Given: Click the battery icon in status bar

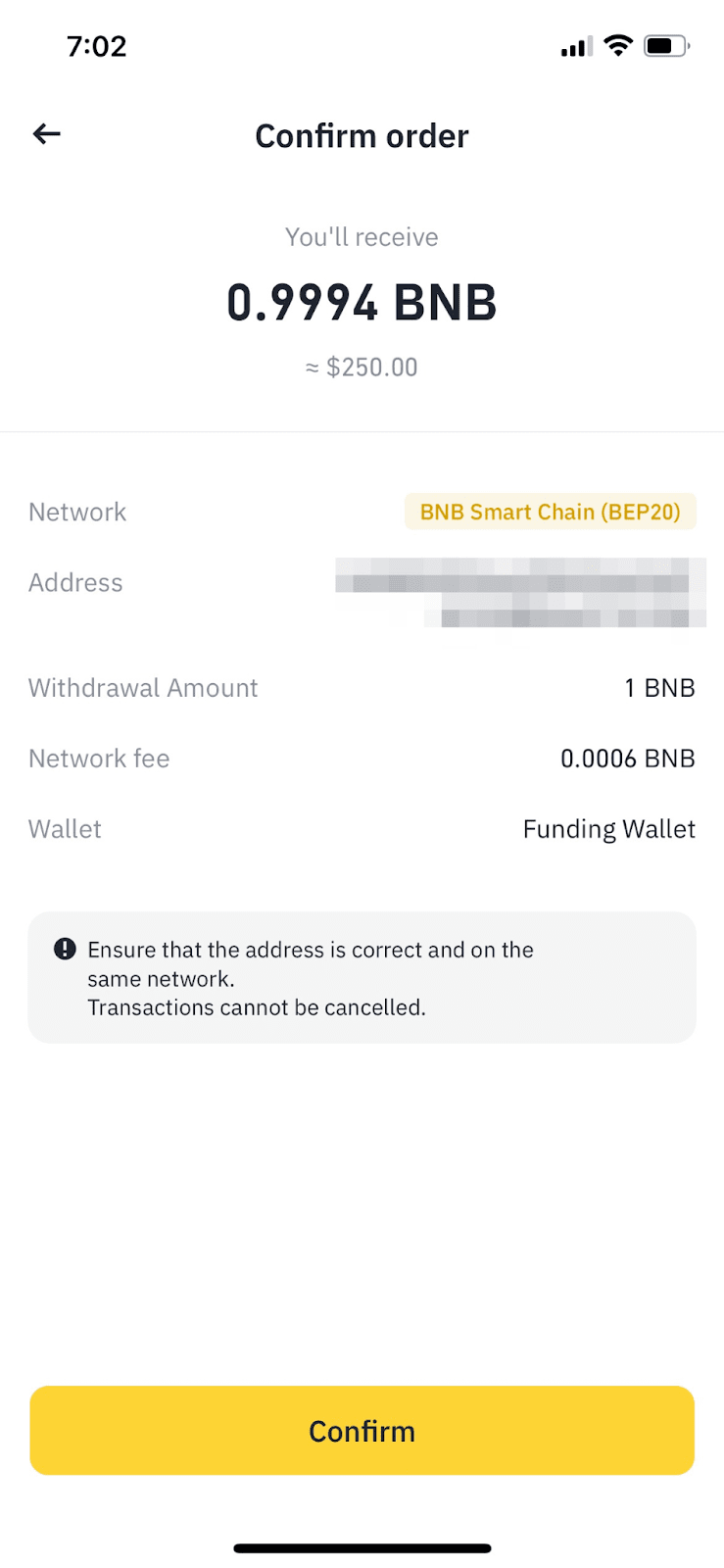Looking at the screenshot, I should pos(665,45).
